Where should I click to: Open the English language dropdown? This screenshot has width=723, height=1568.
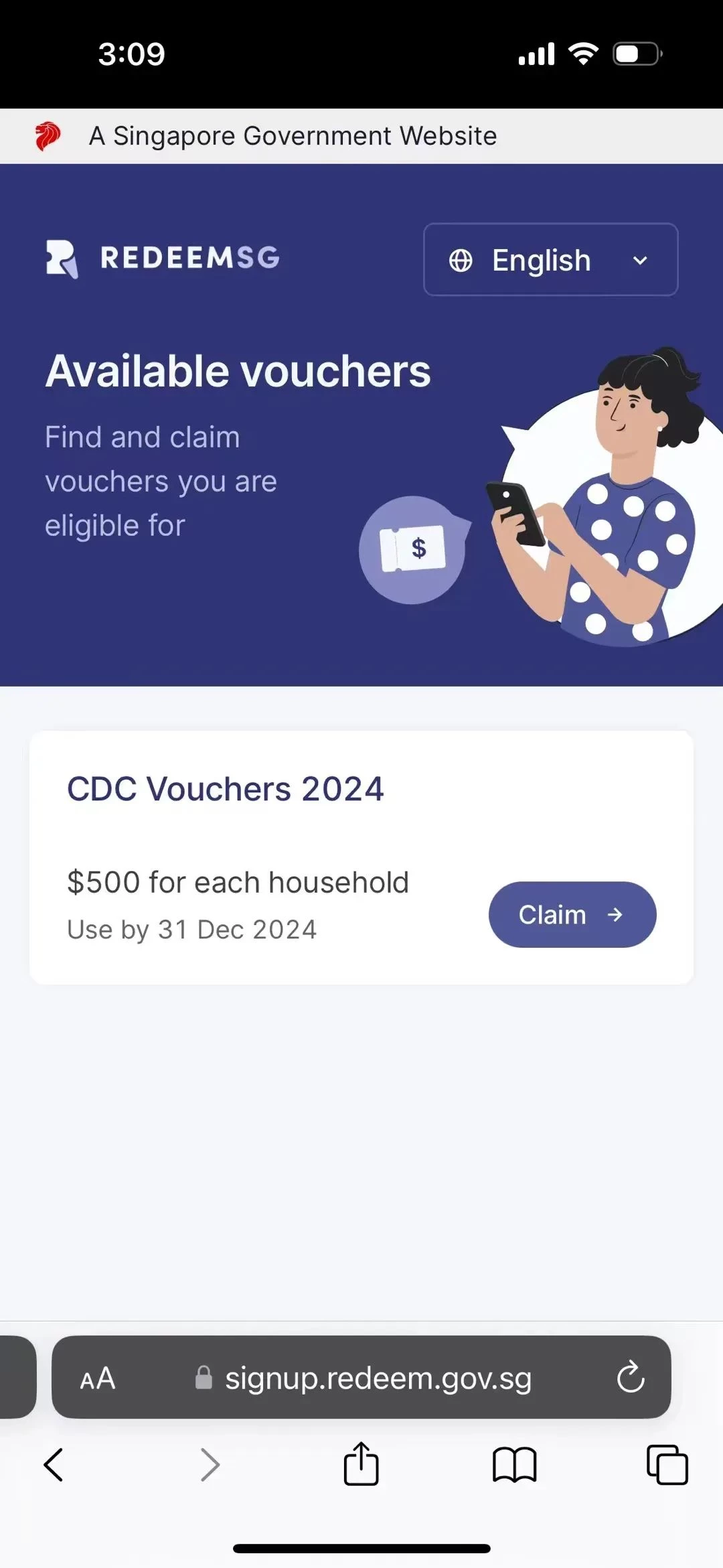point(550,260)
